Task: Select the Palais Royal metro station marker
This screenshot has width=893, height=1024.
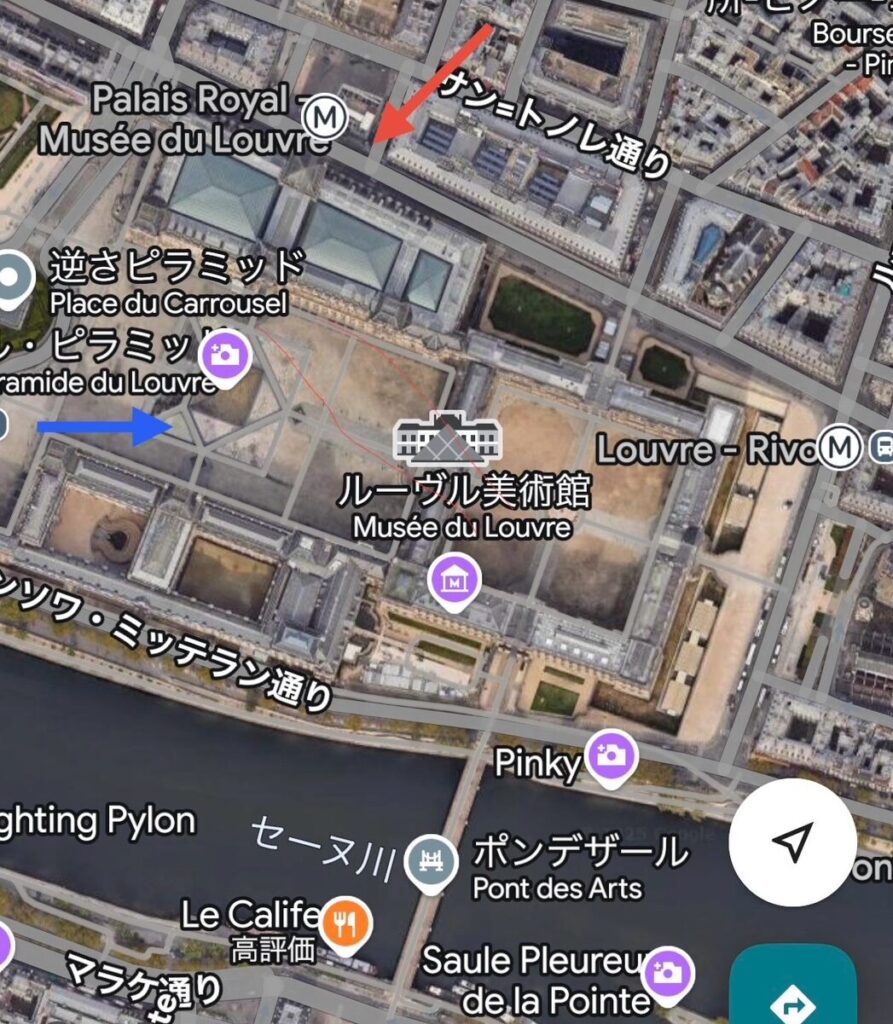Action: pos(326,116)
